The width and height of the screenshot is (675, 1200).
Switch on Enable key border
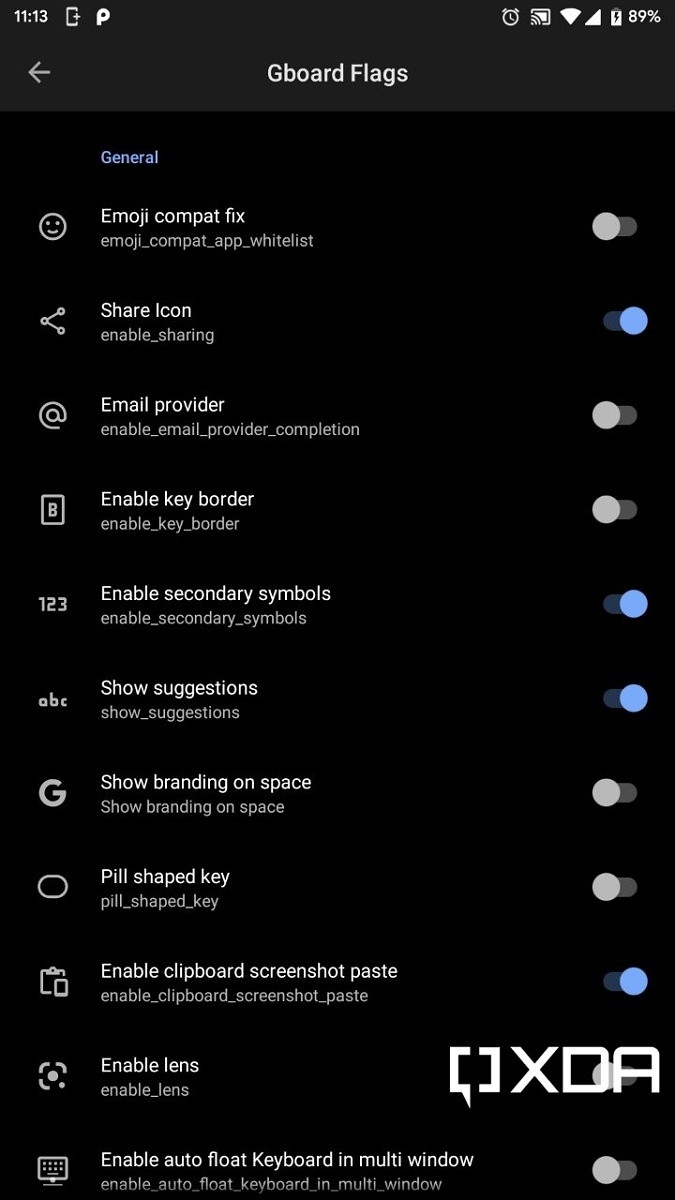coord(614,510)
